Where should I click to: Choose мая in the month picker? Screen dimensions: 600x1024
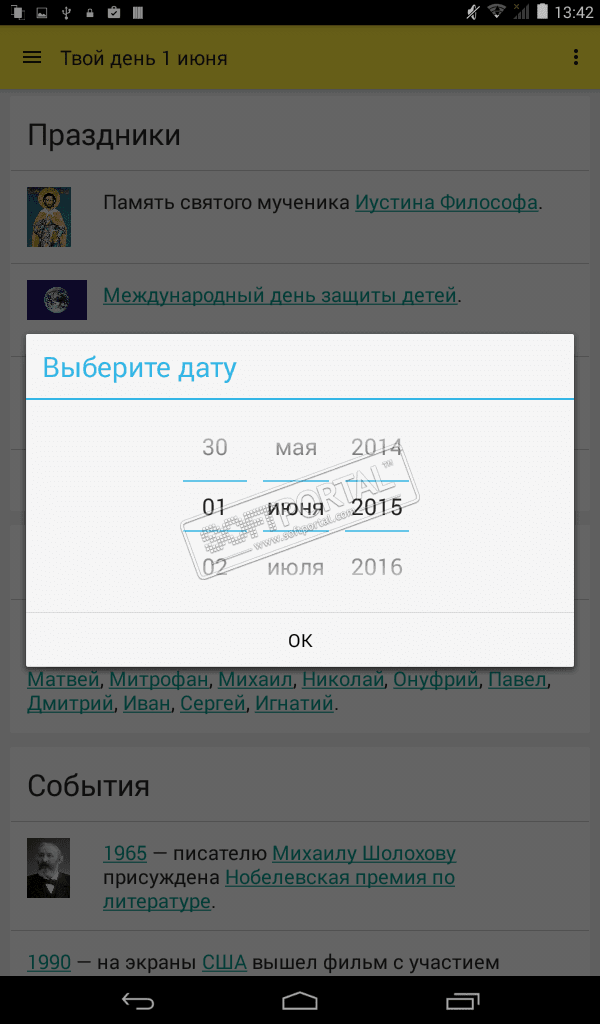click(296, 447)
